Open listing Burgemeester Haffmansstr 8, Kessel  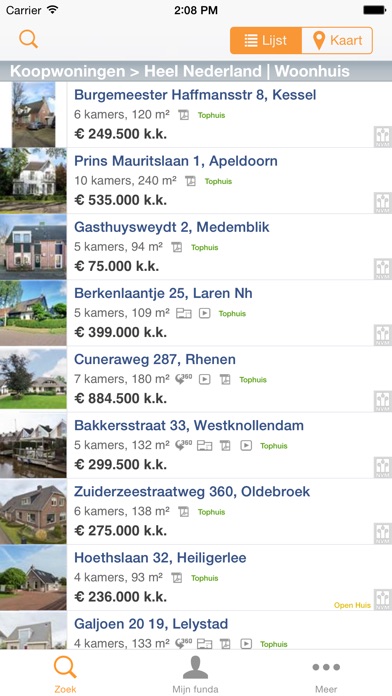click(x=196, y=115)
